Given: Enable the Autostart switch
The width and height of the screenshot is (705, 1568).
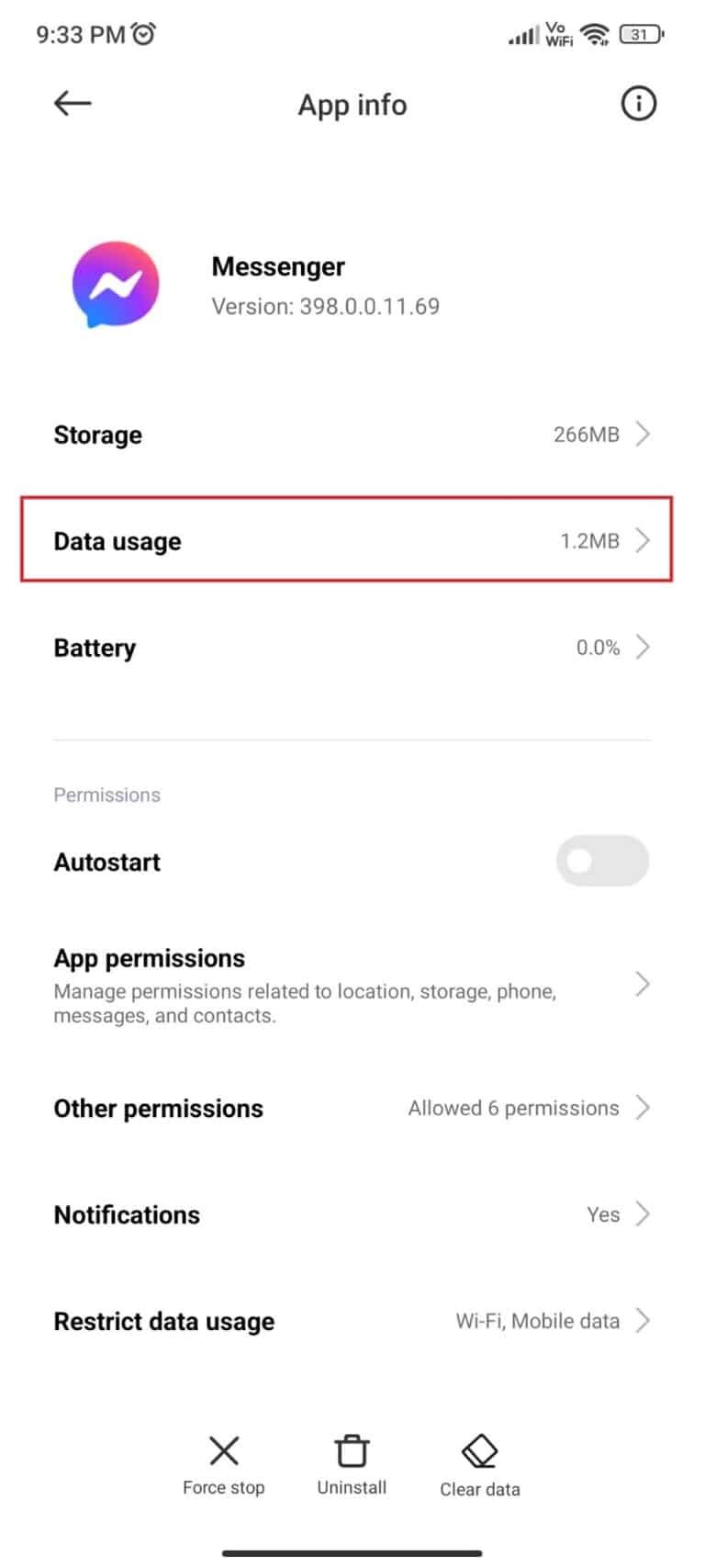Looking at the screenshot, I should (x=602, y=862).
